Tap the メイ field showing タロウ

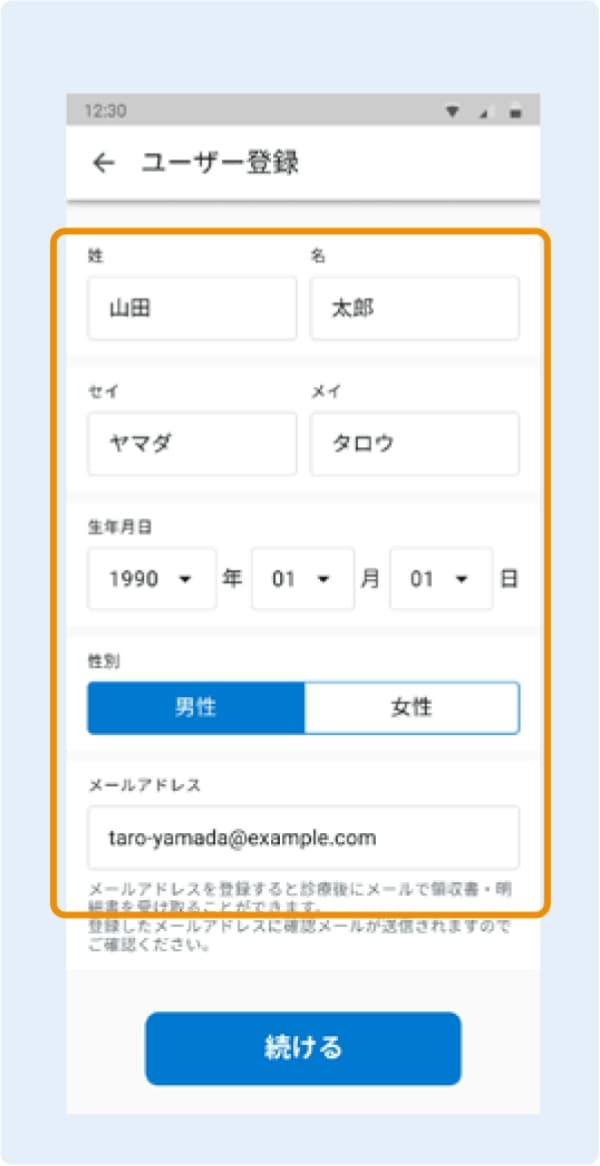pyautogui.click(x=414, y=443)
